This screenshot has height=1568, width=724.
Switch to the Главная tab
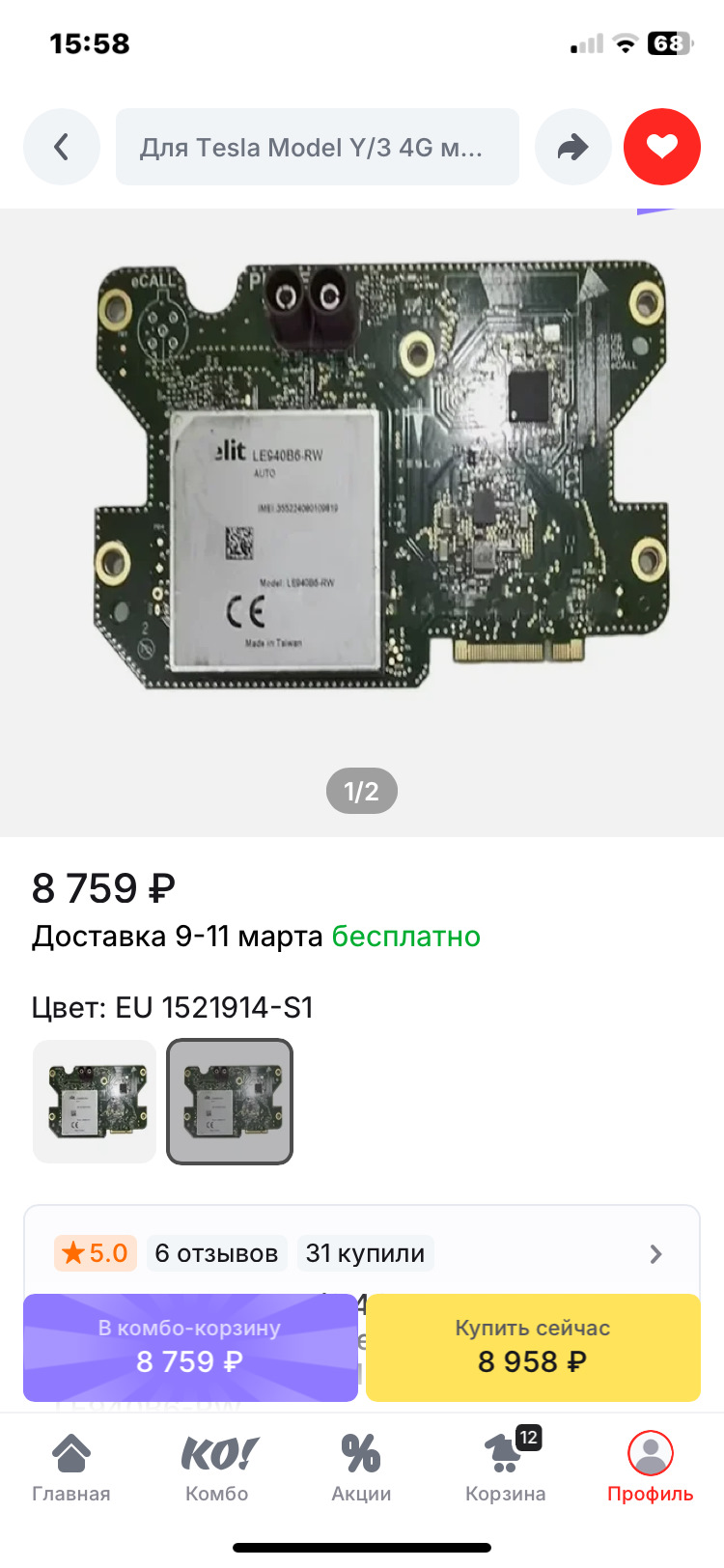71,1468
